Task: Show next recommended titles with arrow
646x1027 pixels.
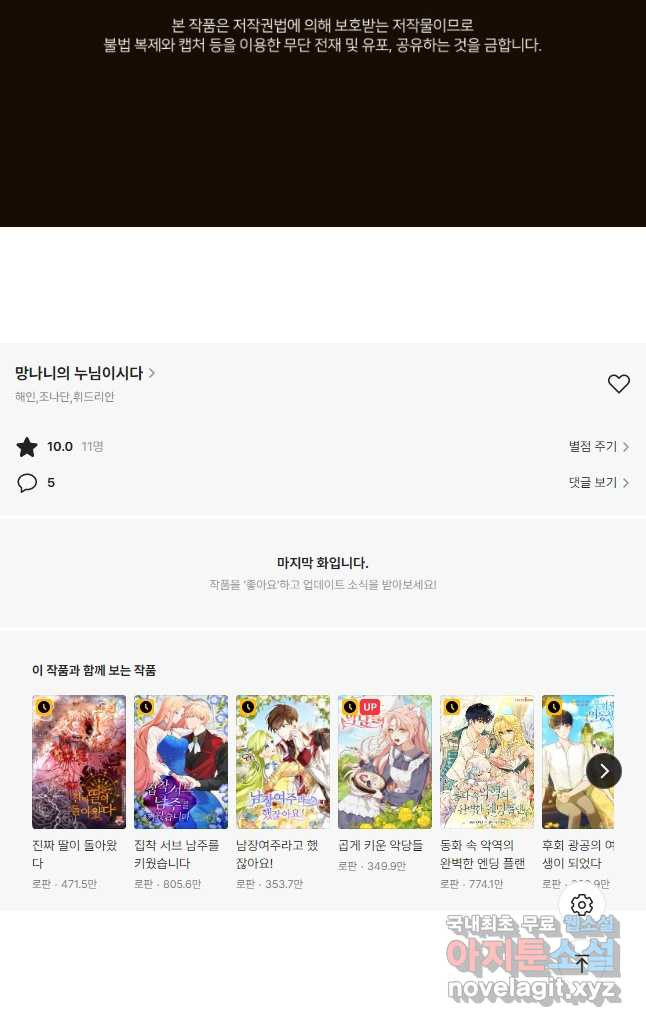Action: coord(604,771)
